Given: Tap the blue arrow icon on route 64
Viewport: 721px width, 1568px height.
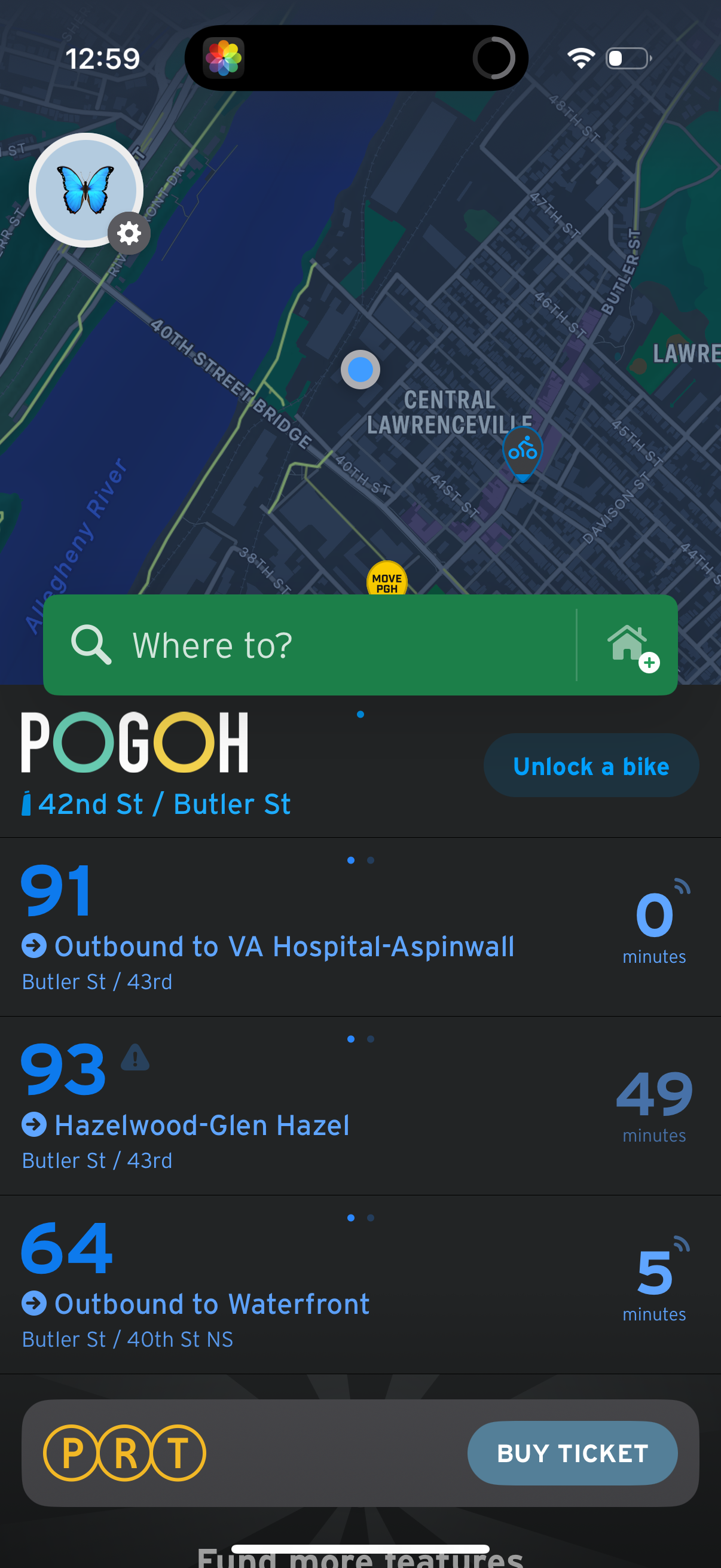Looking at the screenshot, I should pyautogui.click(x=35, y=1304).
